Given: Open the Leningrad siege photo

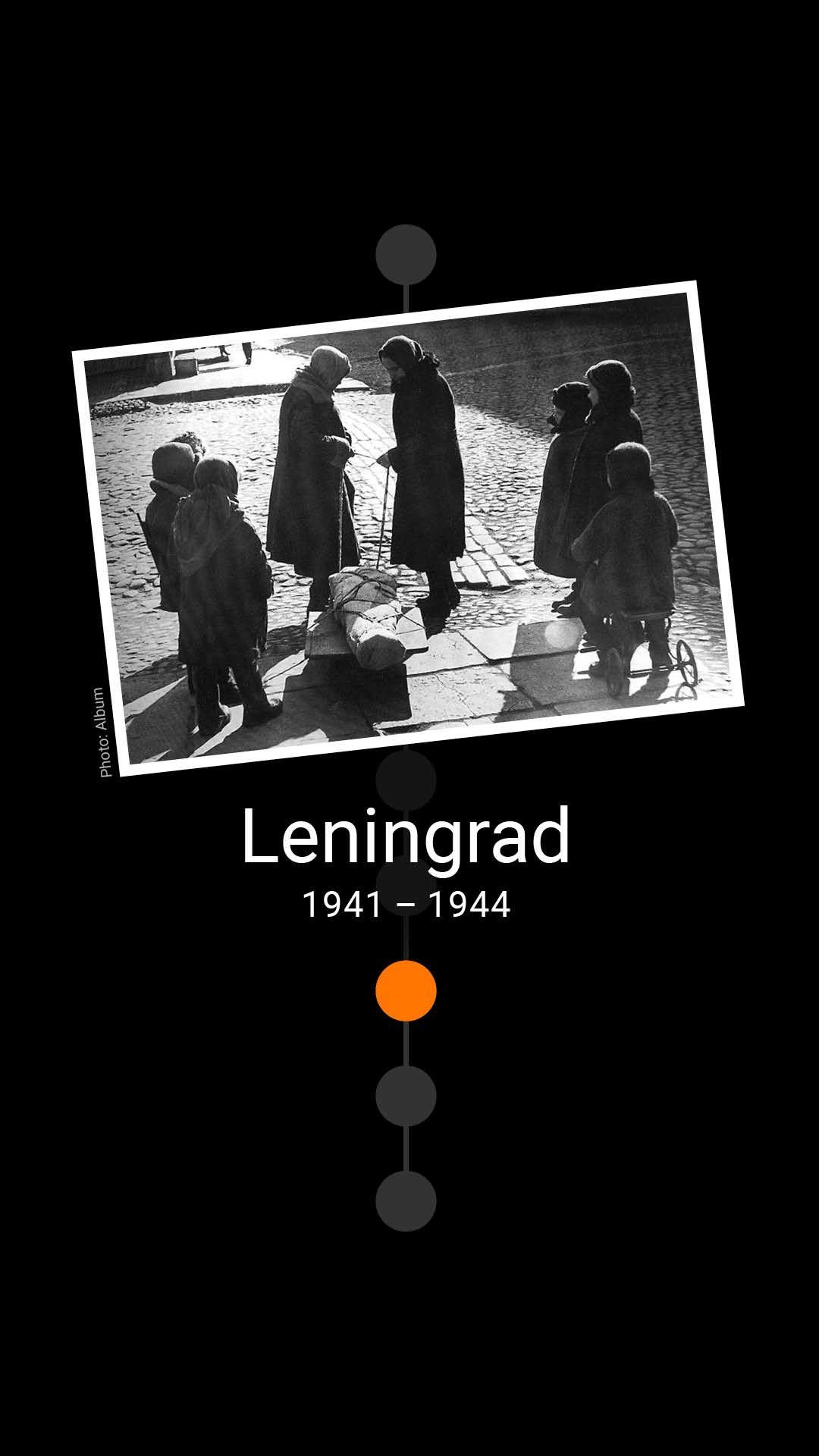Looking at the screenshot, I should [x=408, y=529].
